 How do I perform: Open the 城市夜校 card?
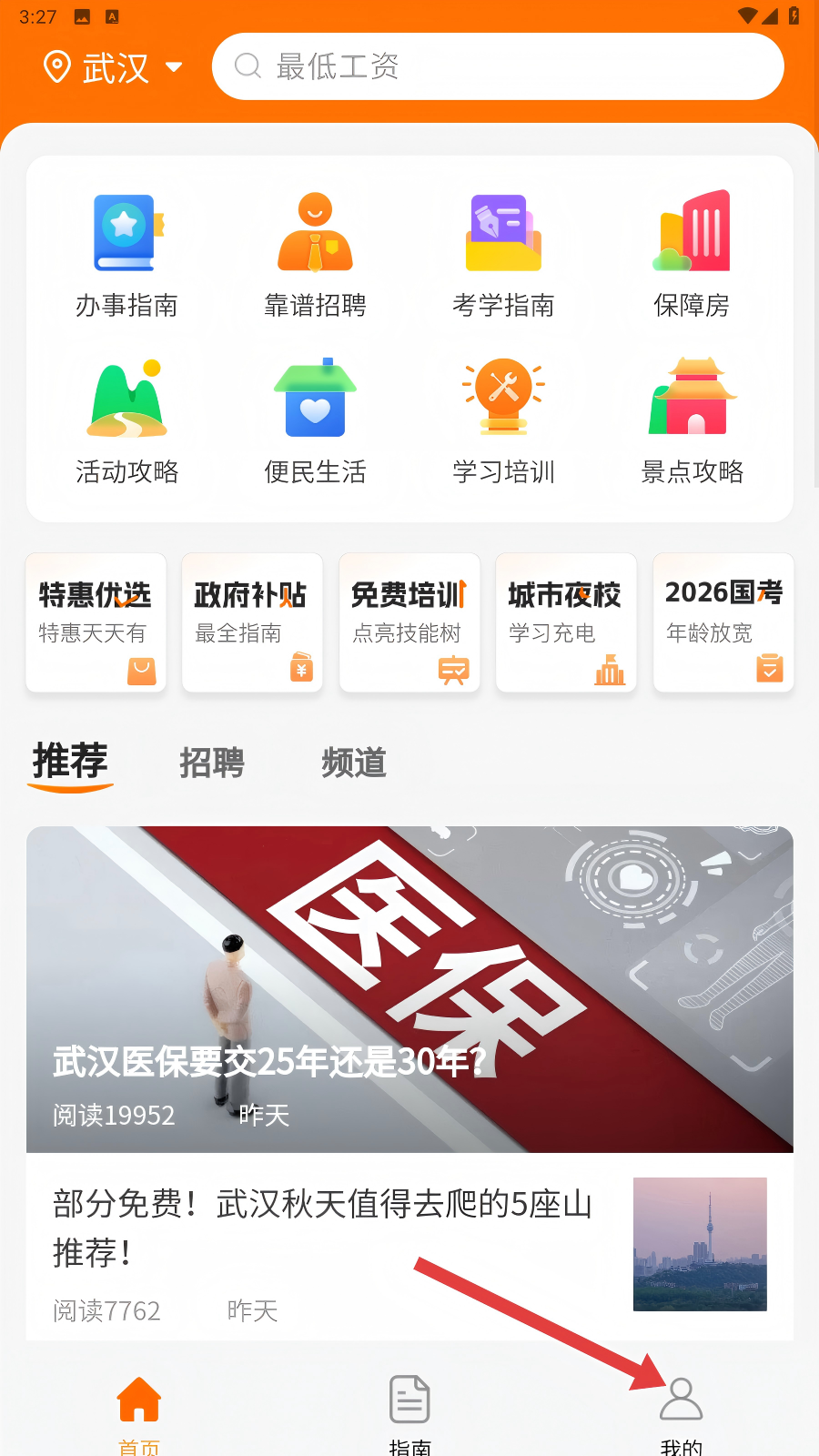tap(566, 622)
